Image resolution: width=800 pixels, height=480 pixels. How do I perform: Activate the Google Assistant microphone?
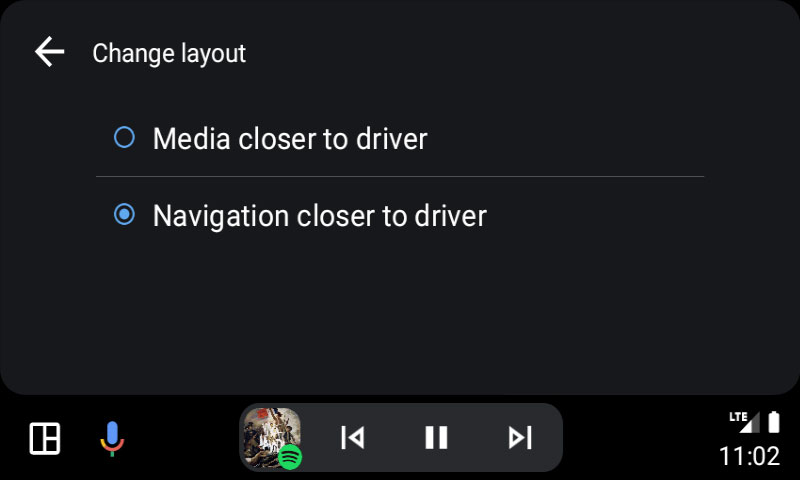point(112,438)
